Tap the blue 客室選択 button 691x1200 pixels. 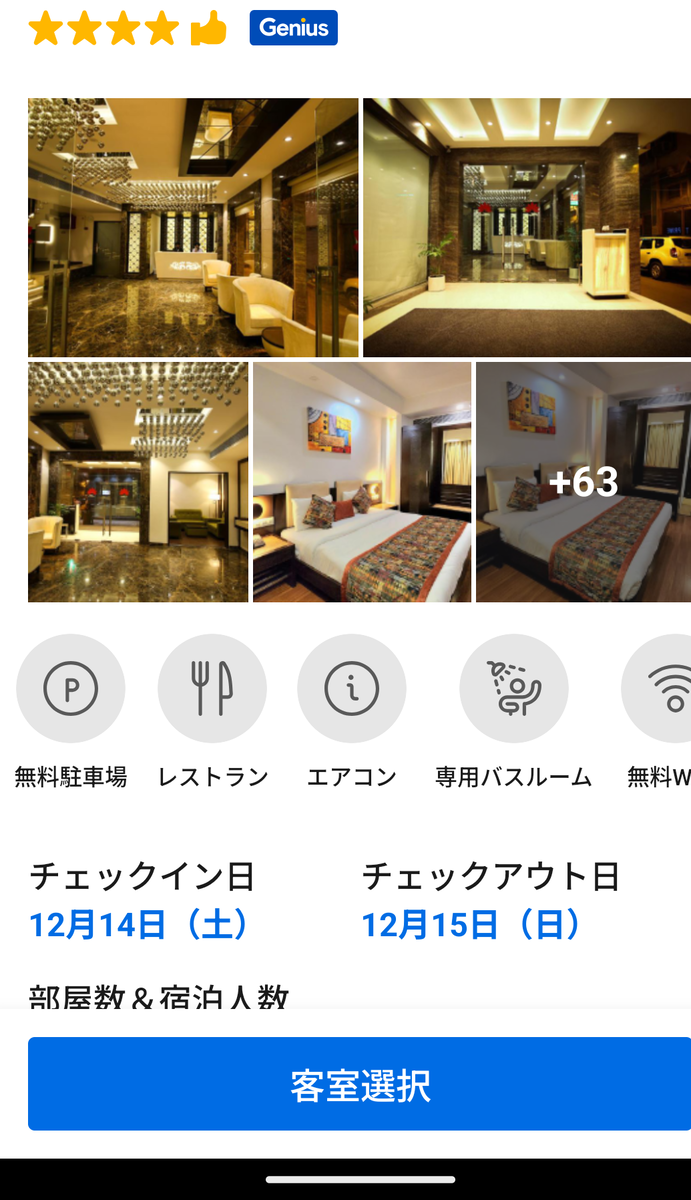pos(360,1084)
